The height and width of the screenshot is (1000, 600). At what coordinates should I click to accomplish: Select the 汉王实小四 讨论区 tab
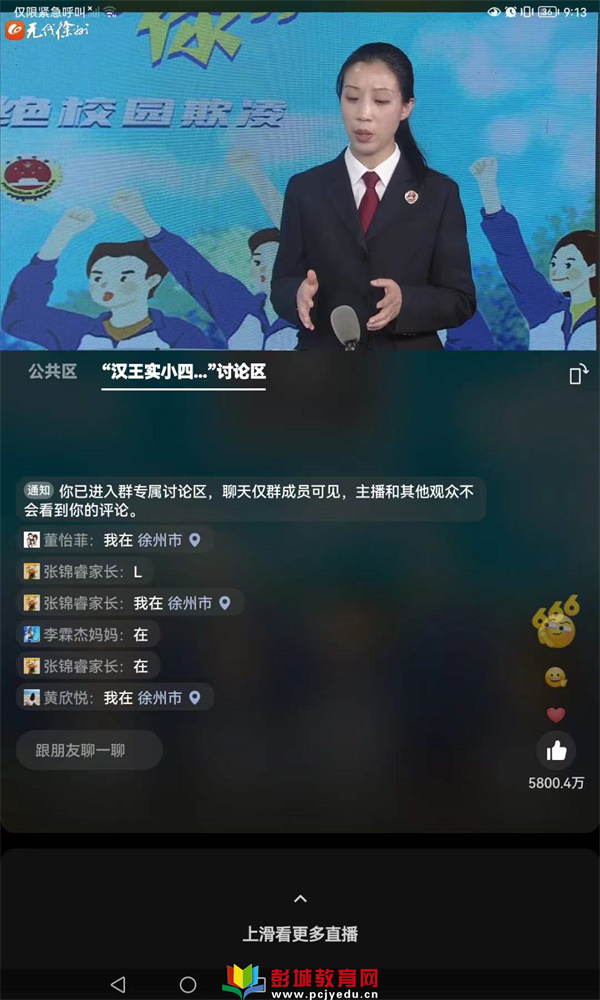(183, 372)
